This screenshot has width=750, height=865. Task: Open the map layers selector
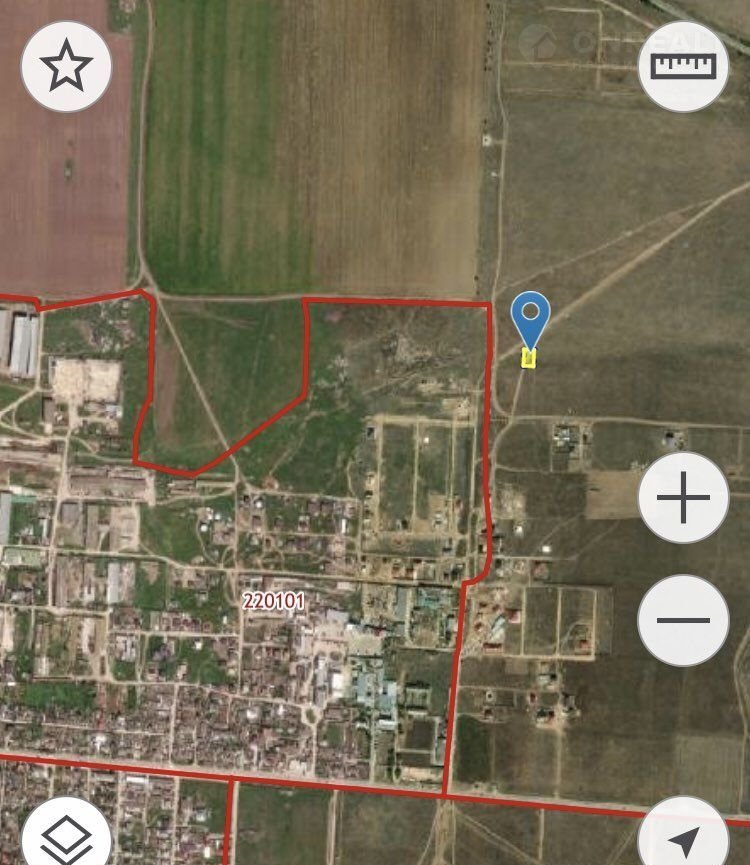pyautogui.click(x=66, y=834)
